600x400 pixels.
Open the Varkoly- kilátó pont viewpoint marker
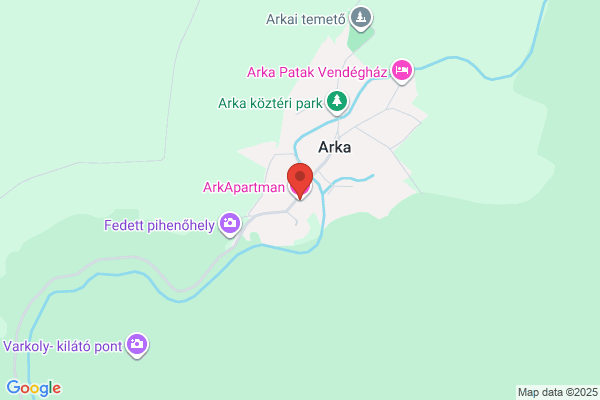click(137, 345)
